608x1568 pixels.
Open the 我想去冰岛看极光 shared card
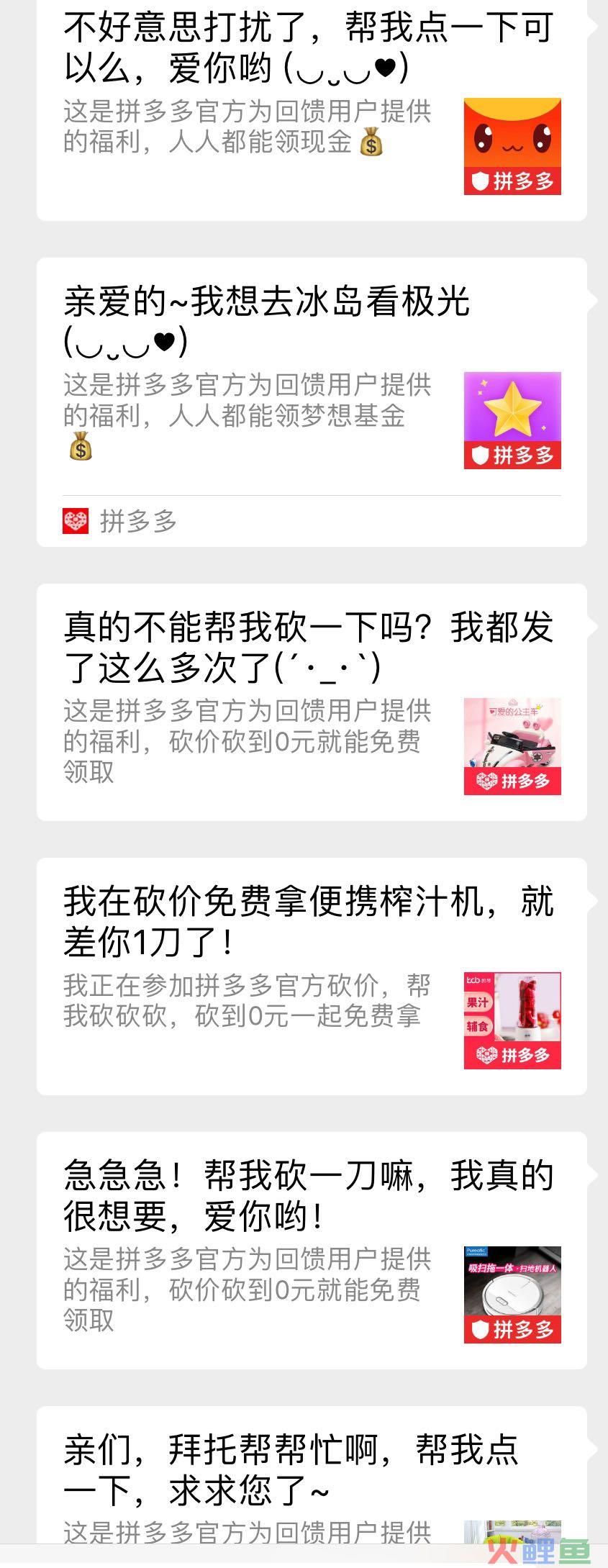tap(311, 389)
